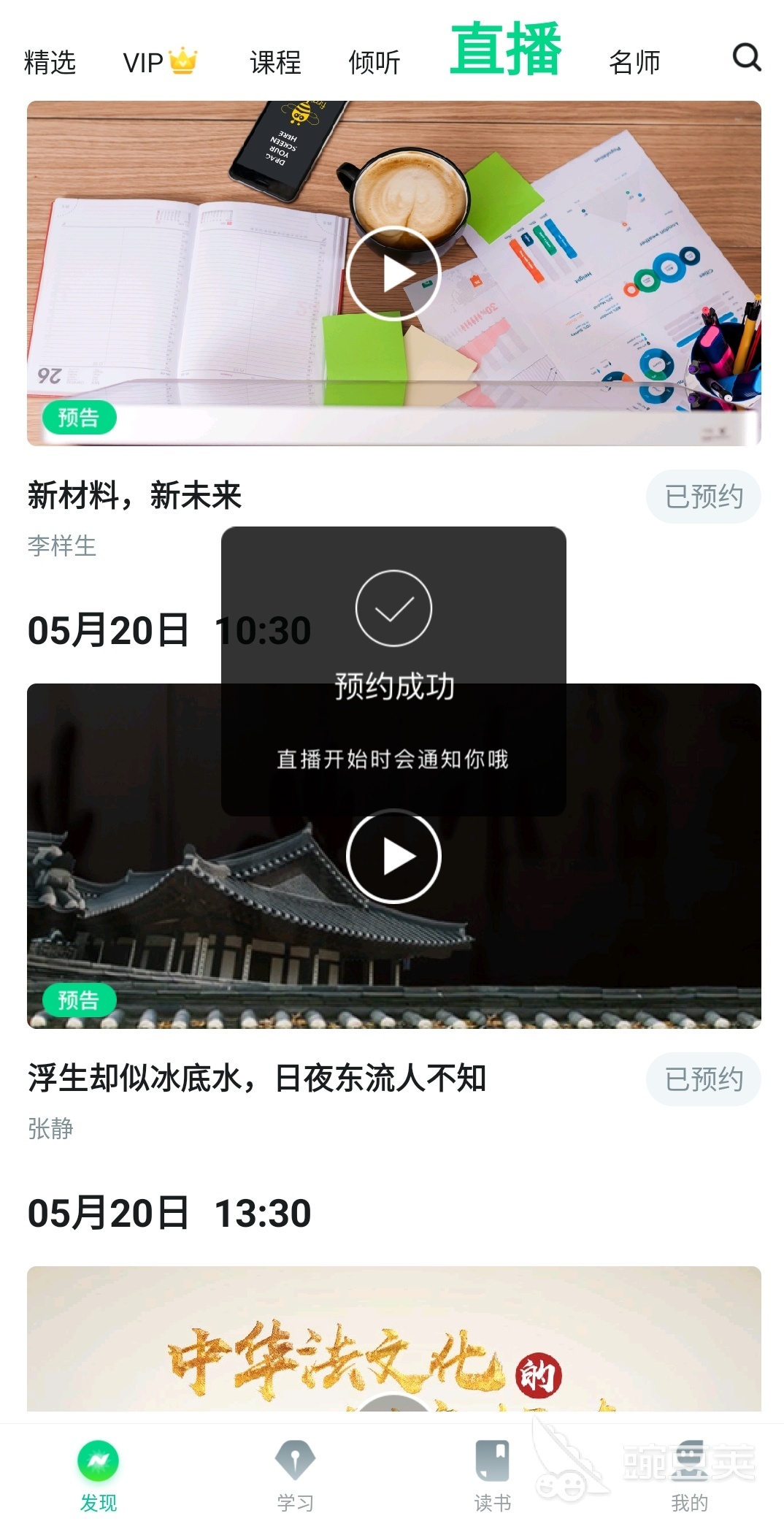784x1524 pixels.
Task: Play the 新材料，新未来 preview video
Action: [393, 274]
